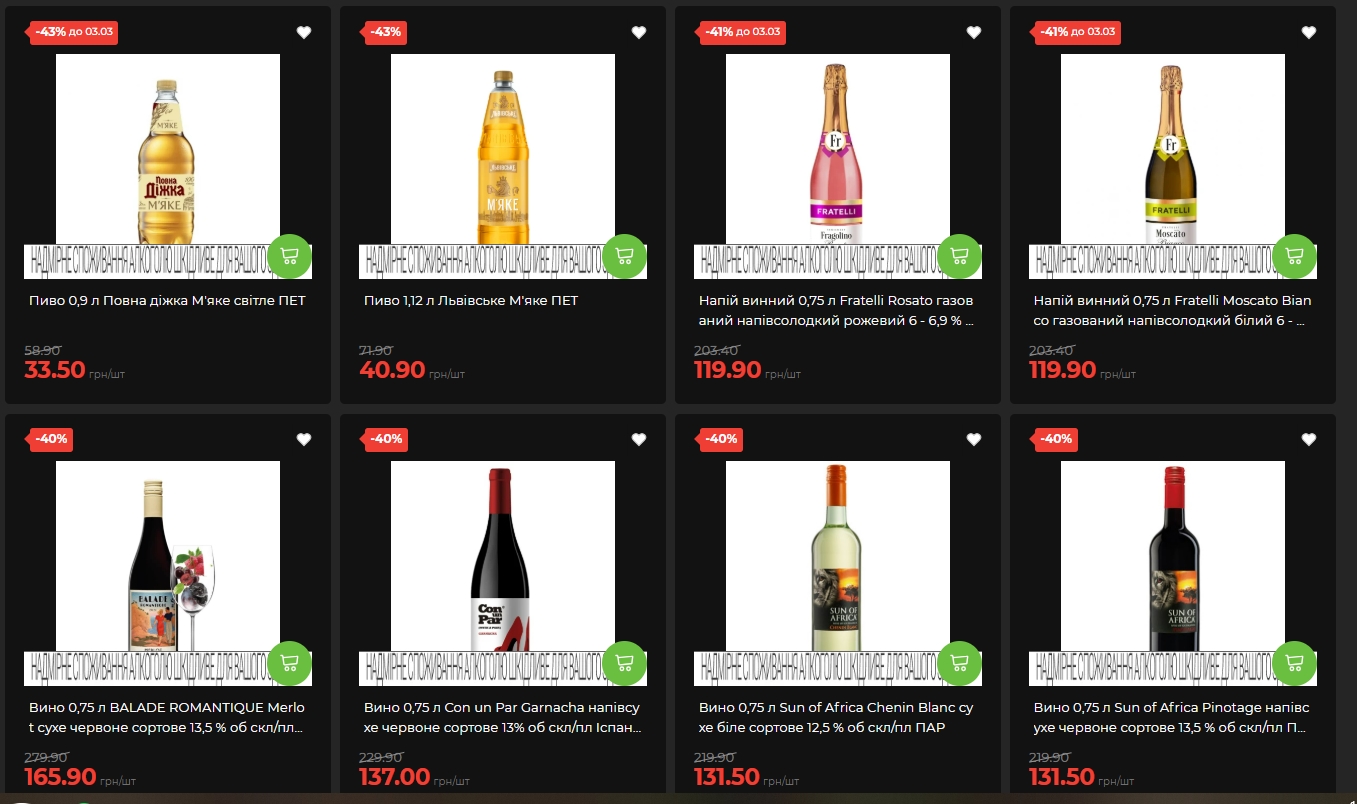Add Sun of Africa Chenin Blanc to cart
The height and width of the screenshot is (804, 1357).
960,662
